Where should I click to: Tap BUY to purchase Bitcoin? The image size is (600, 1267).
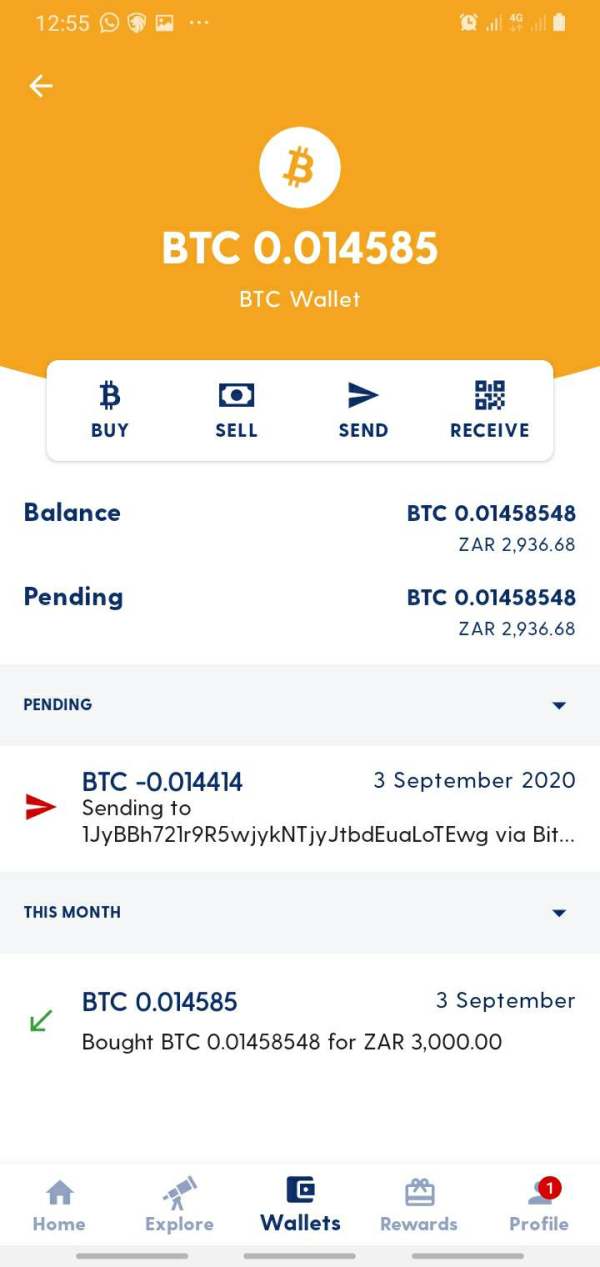(x=110, y=410)
